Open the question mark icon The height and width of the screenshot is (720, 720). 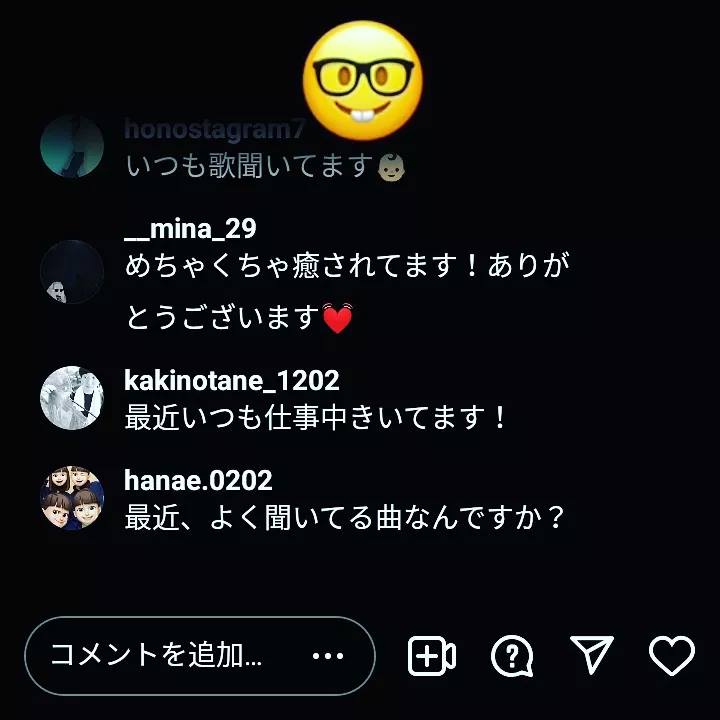tap(512, 656)
